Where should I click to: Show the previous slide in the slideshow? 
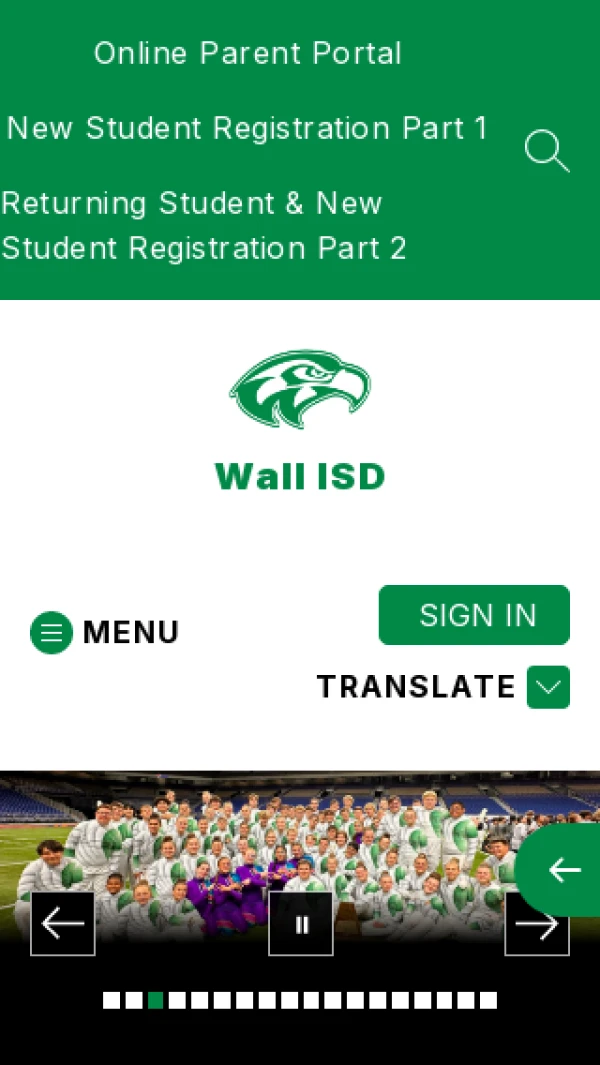click(63, 924)
